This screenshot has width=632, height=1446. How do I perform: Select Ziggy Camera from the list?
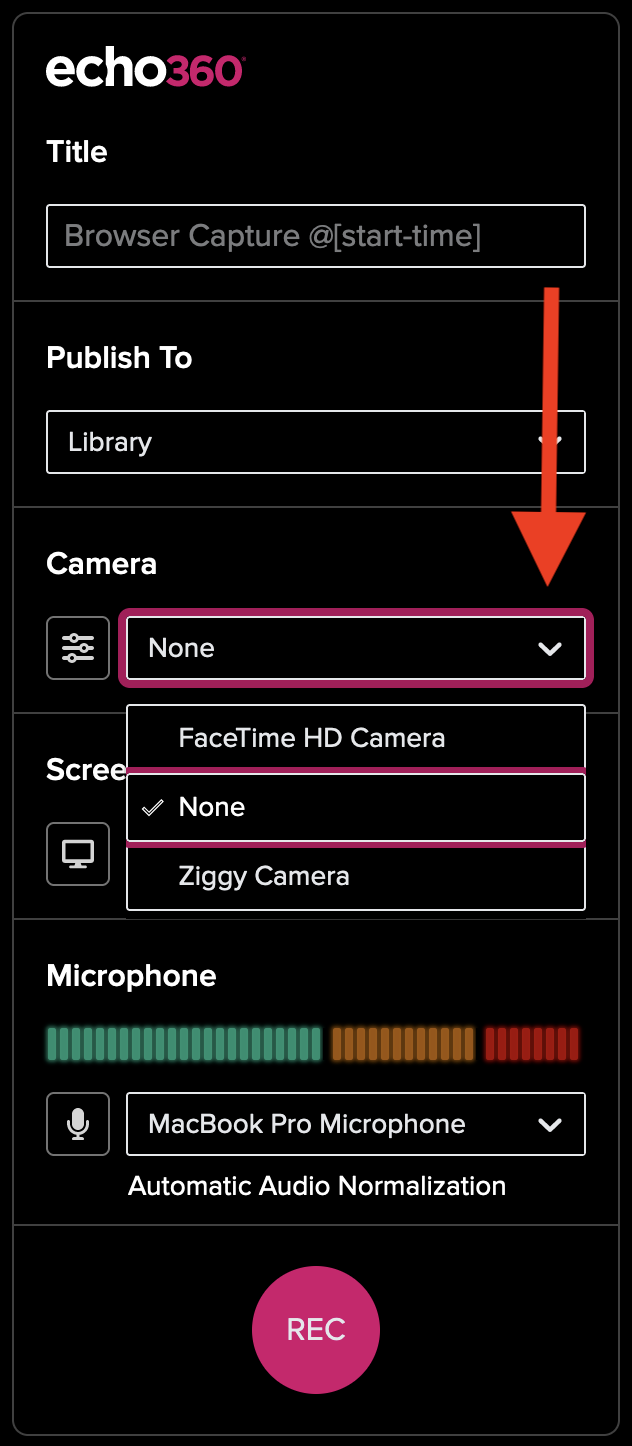coord(355,876)
